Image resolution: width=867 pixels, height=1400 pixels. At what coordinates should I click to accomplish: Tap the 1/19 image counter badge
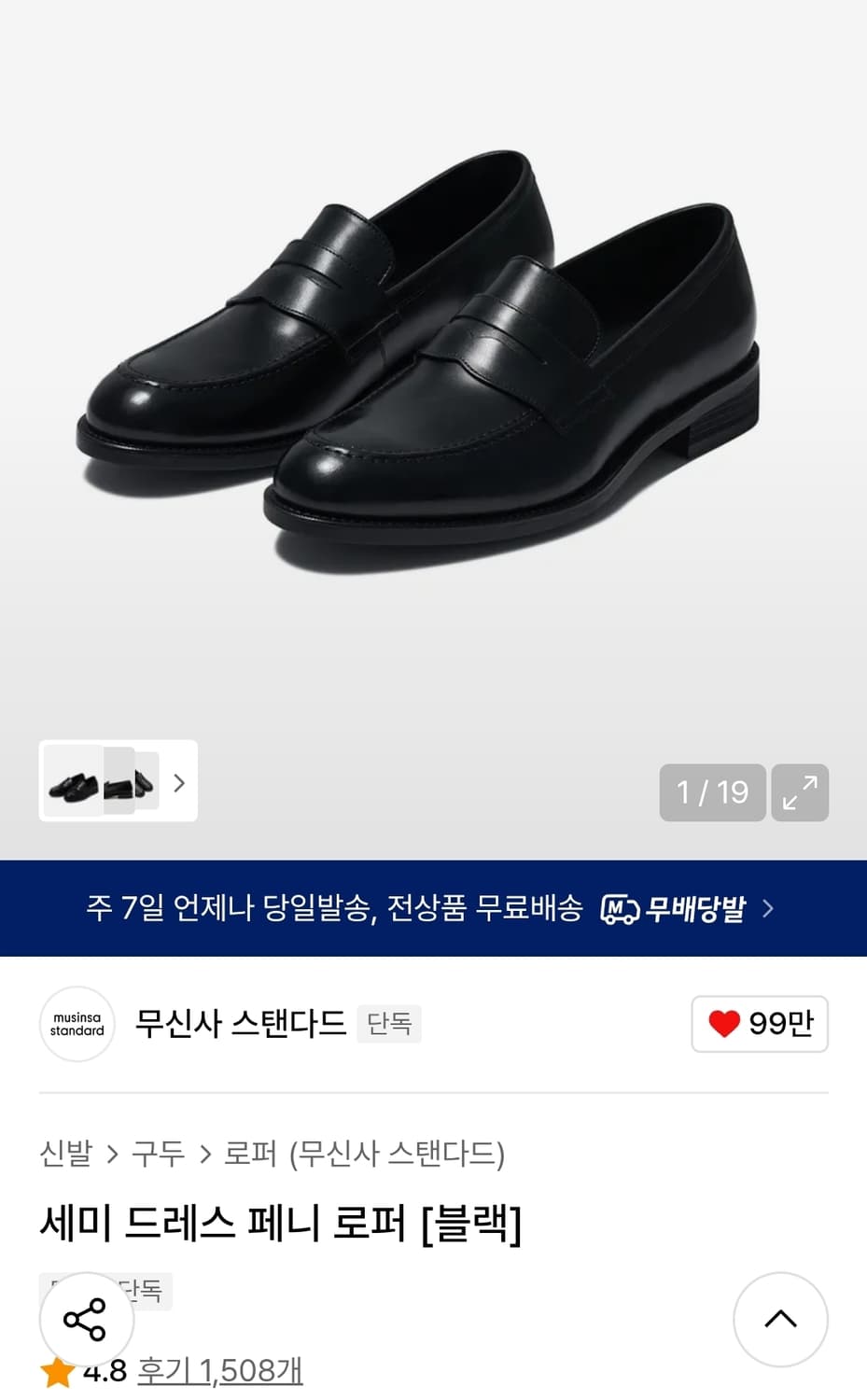[712, 792]
